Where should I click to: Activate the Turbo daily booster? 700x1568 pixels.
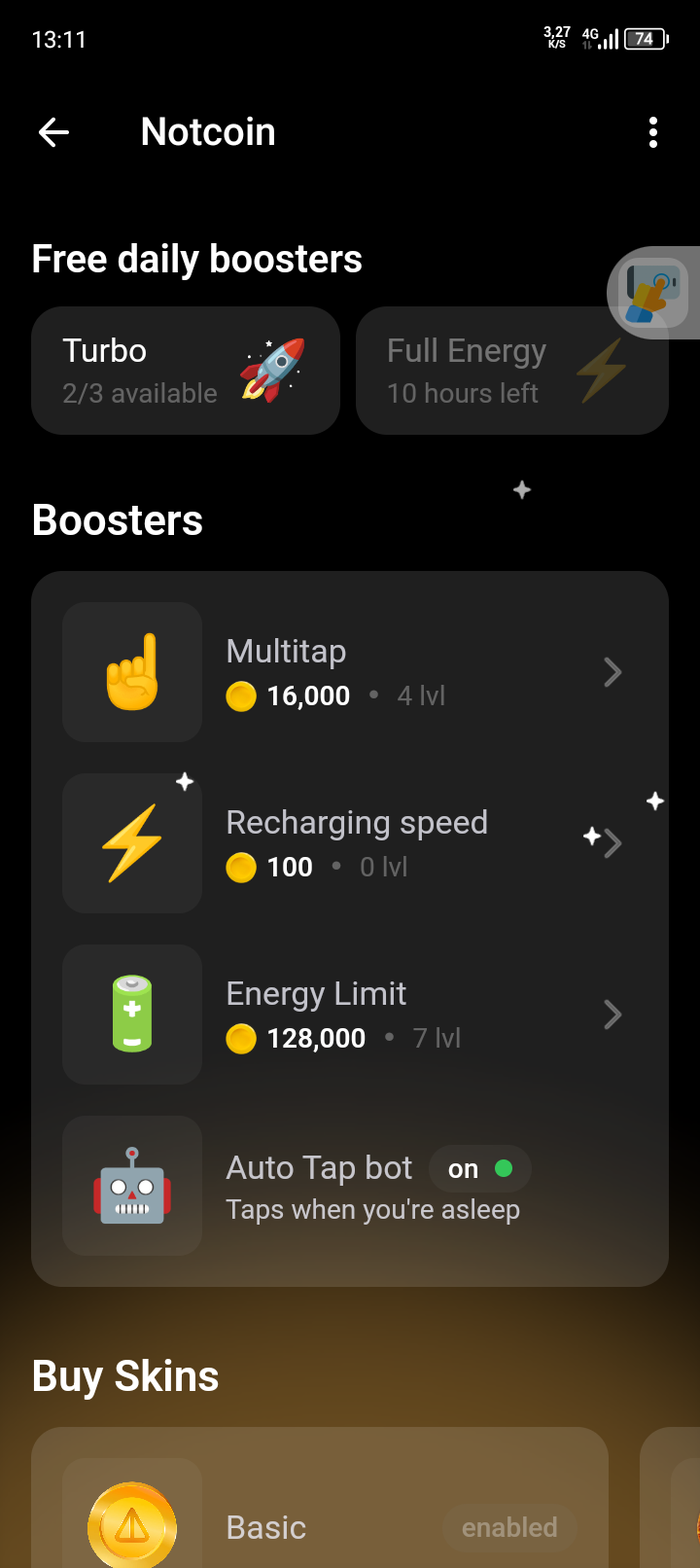tap(185, 371)
